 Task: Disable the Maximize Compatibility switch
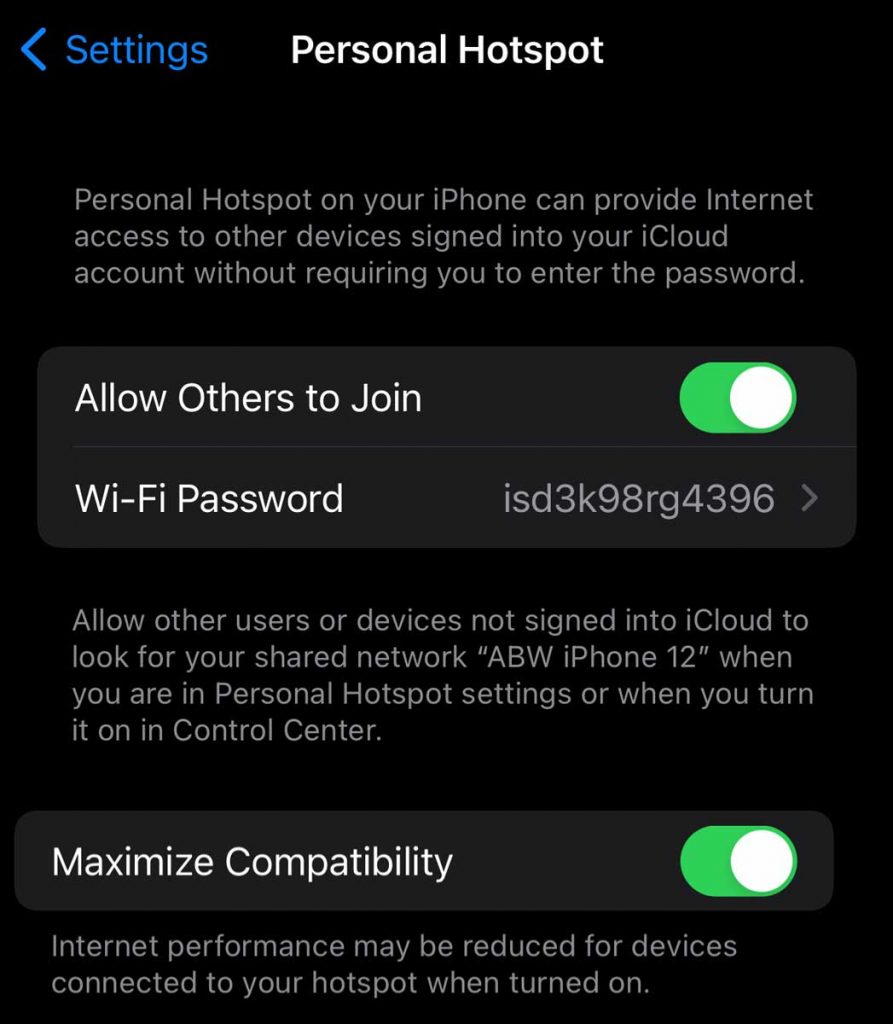click(x=737, y=861)
